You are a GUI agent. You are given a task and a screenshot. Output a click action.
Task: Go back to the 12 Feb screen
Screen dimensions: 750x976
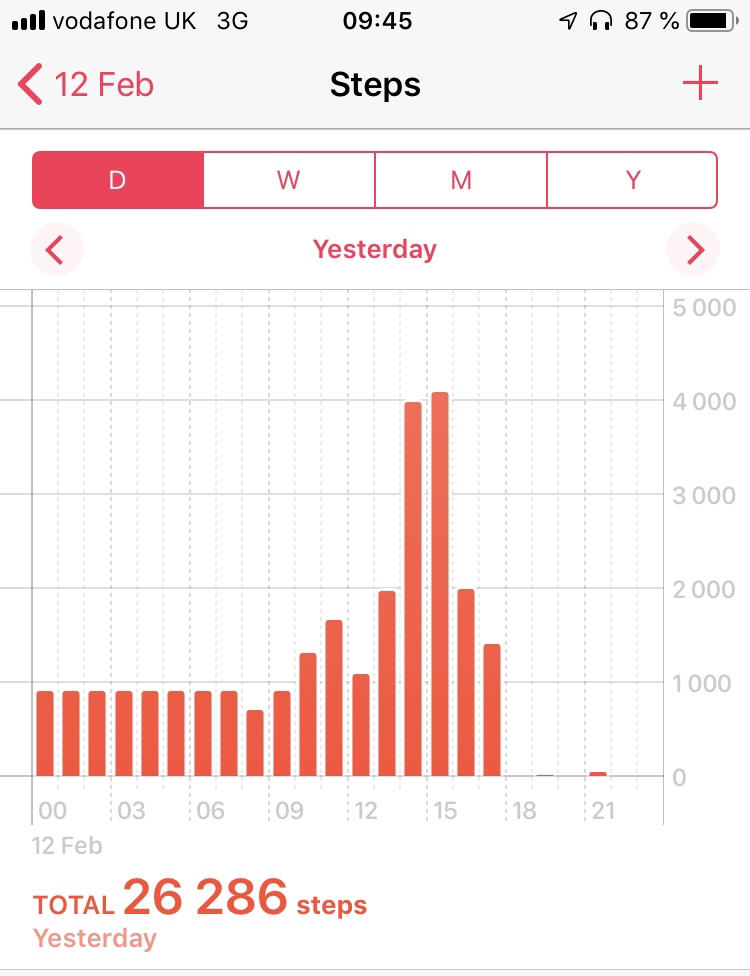[86, 84]
